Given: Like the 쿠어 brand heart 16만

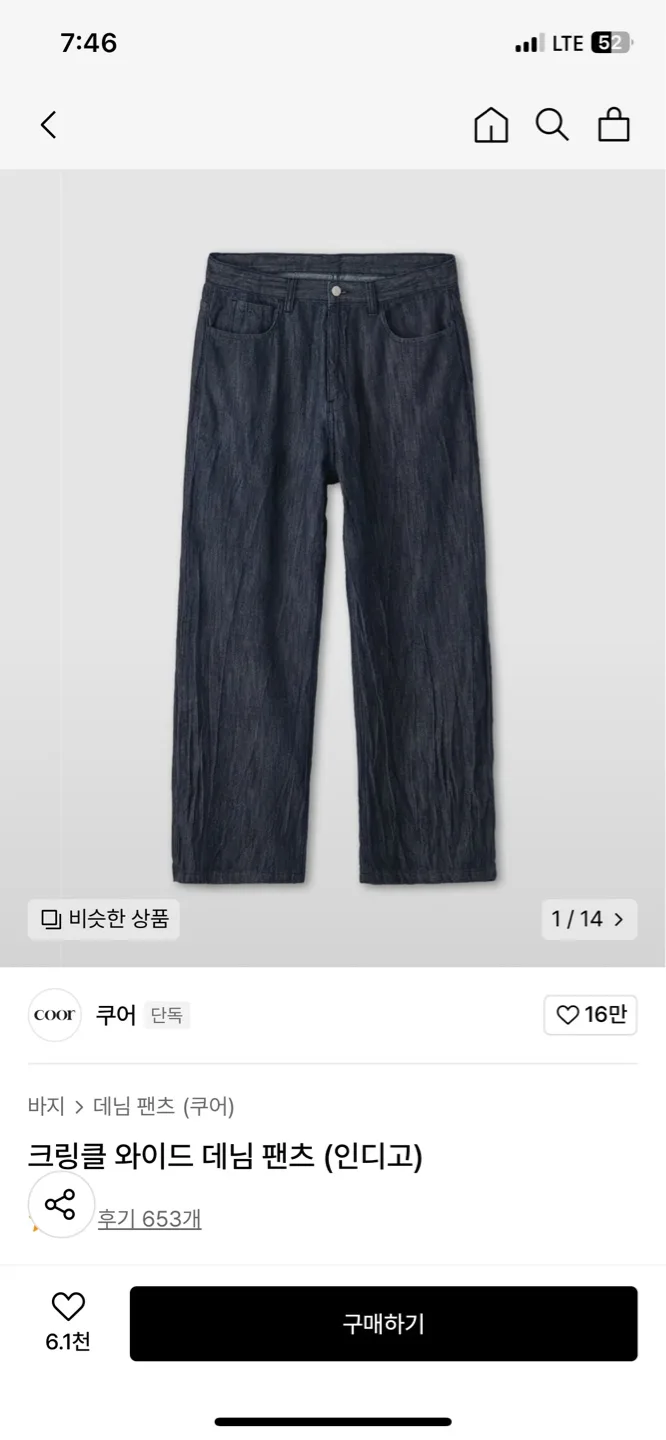Looking at the screenshot, I should coord(590,1015).
